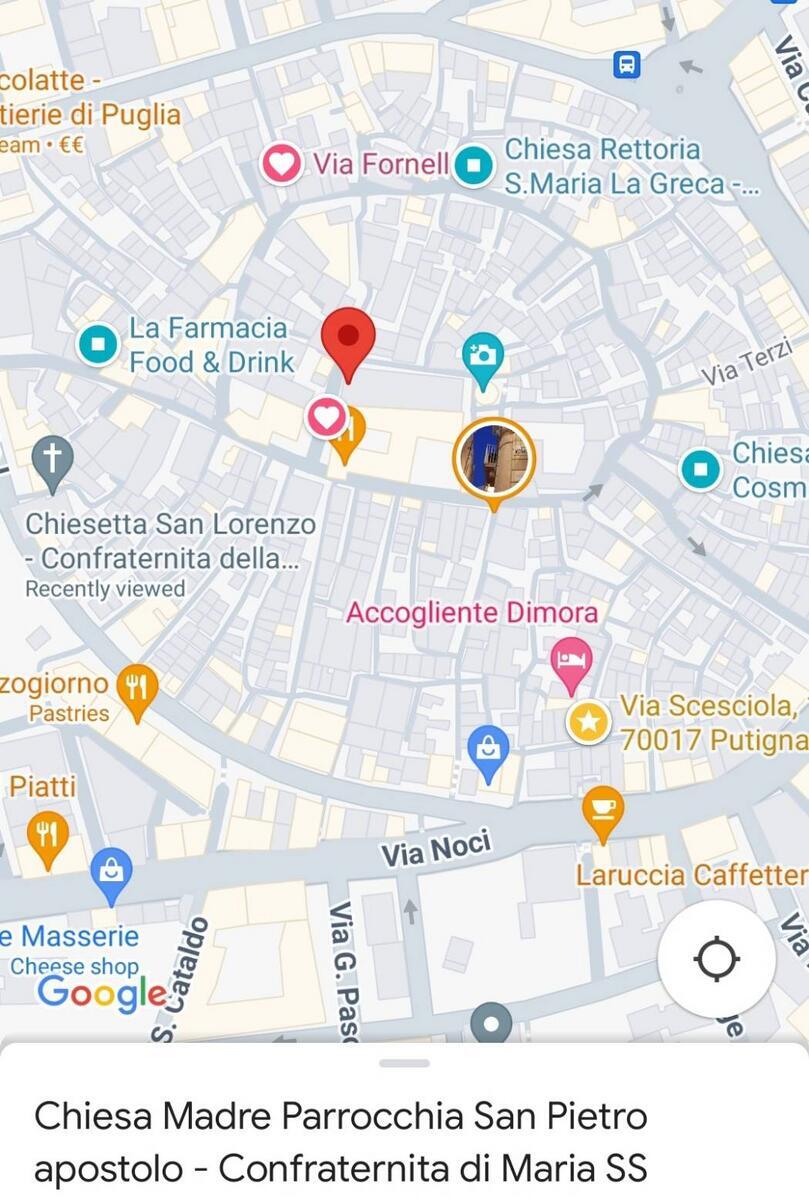Screen dimensions: 809x1200
Task: Select Chiesa Rettoria S.Maria La Greca pin
Action: point(474,166)
